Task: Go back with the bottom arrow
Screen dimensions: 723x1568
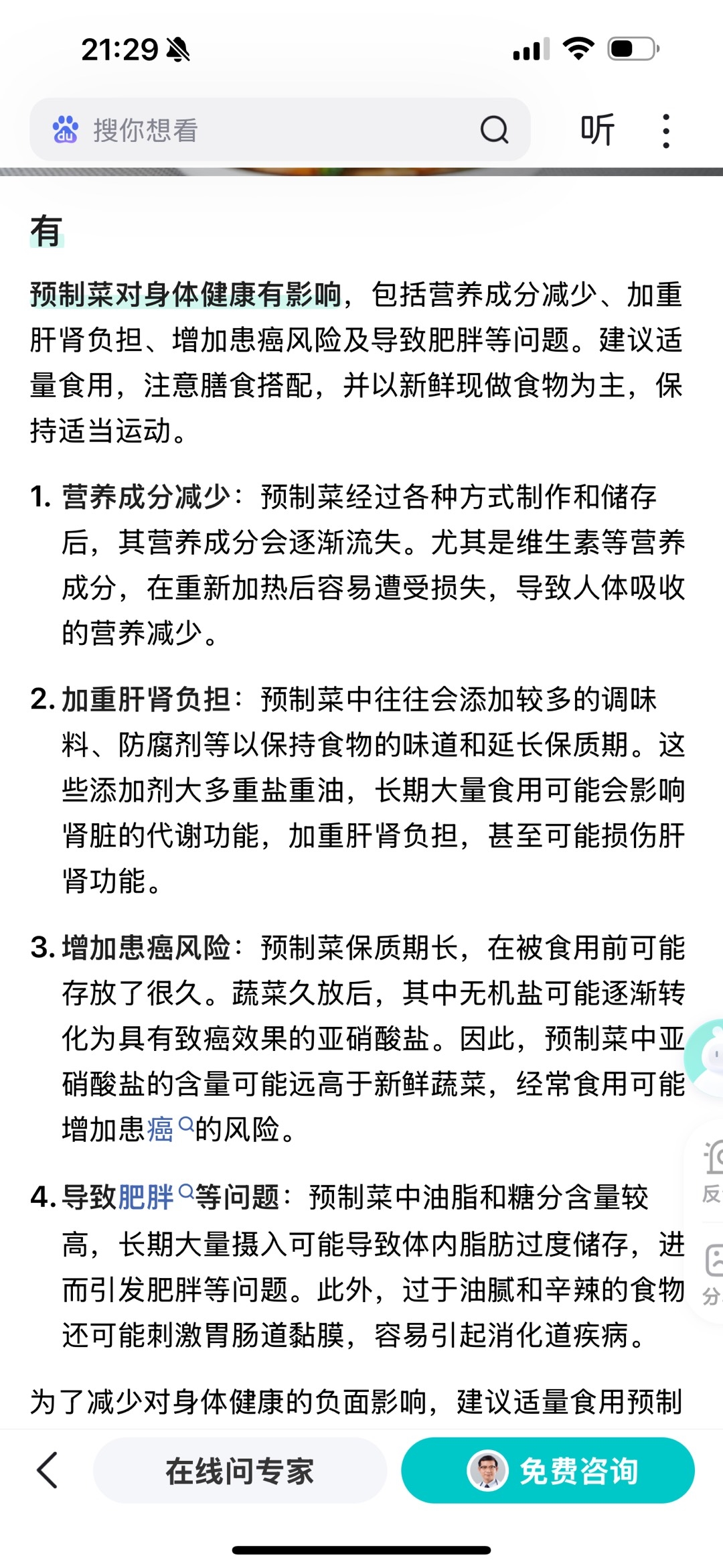Action: point(47,1470)
